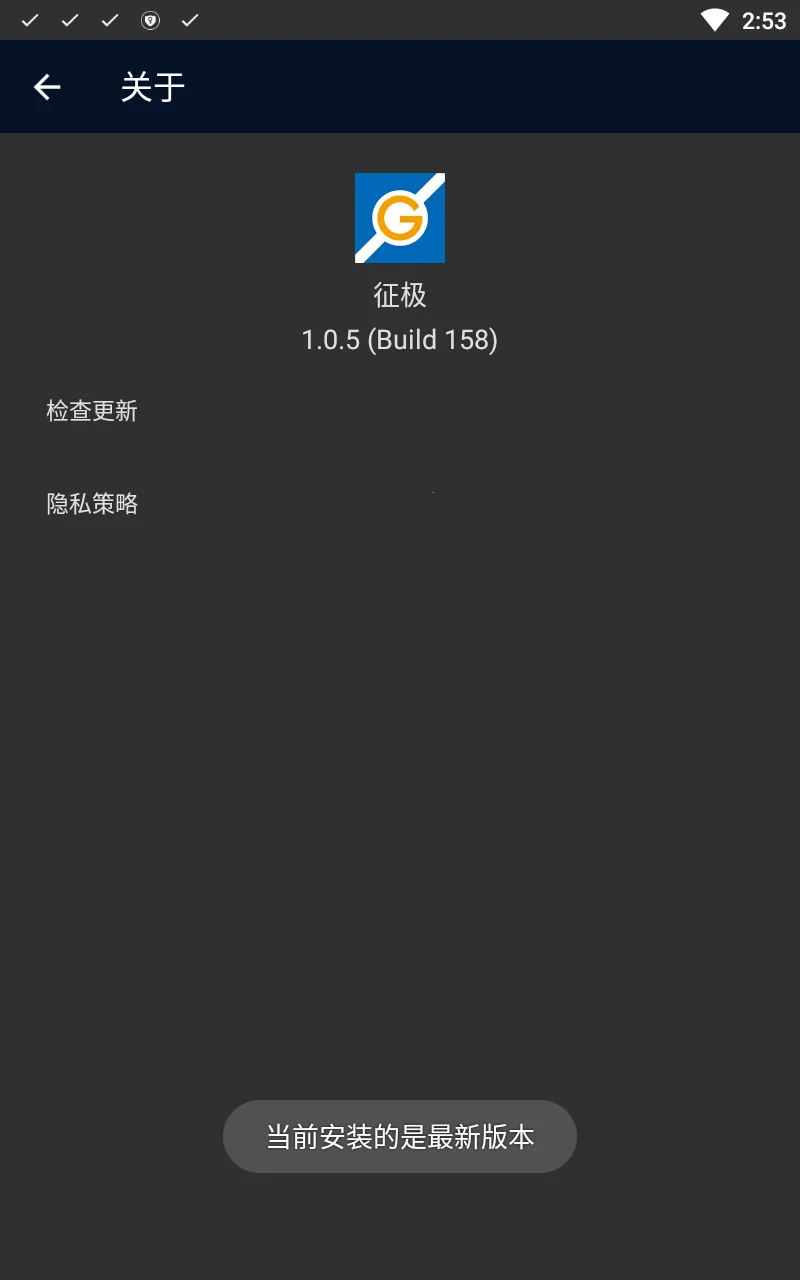The height and width of the screenshot is (1280, 800).
Task: Tap the 关于 header title
Action: pyautogui.click(x=152, y=87)
